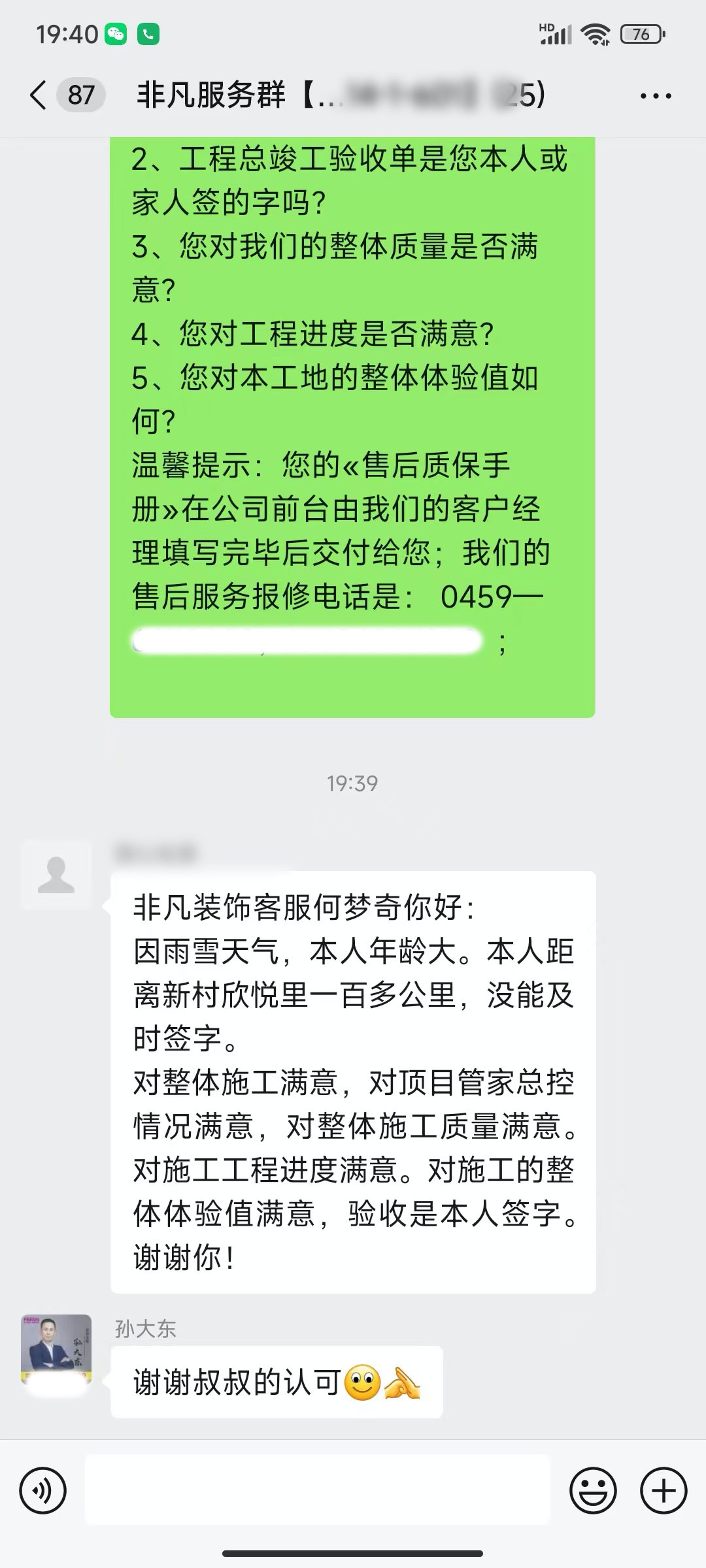Open the emoji picker

click(x=593, y=1490)
